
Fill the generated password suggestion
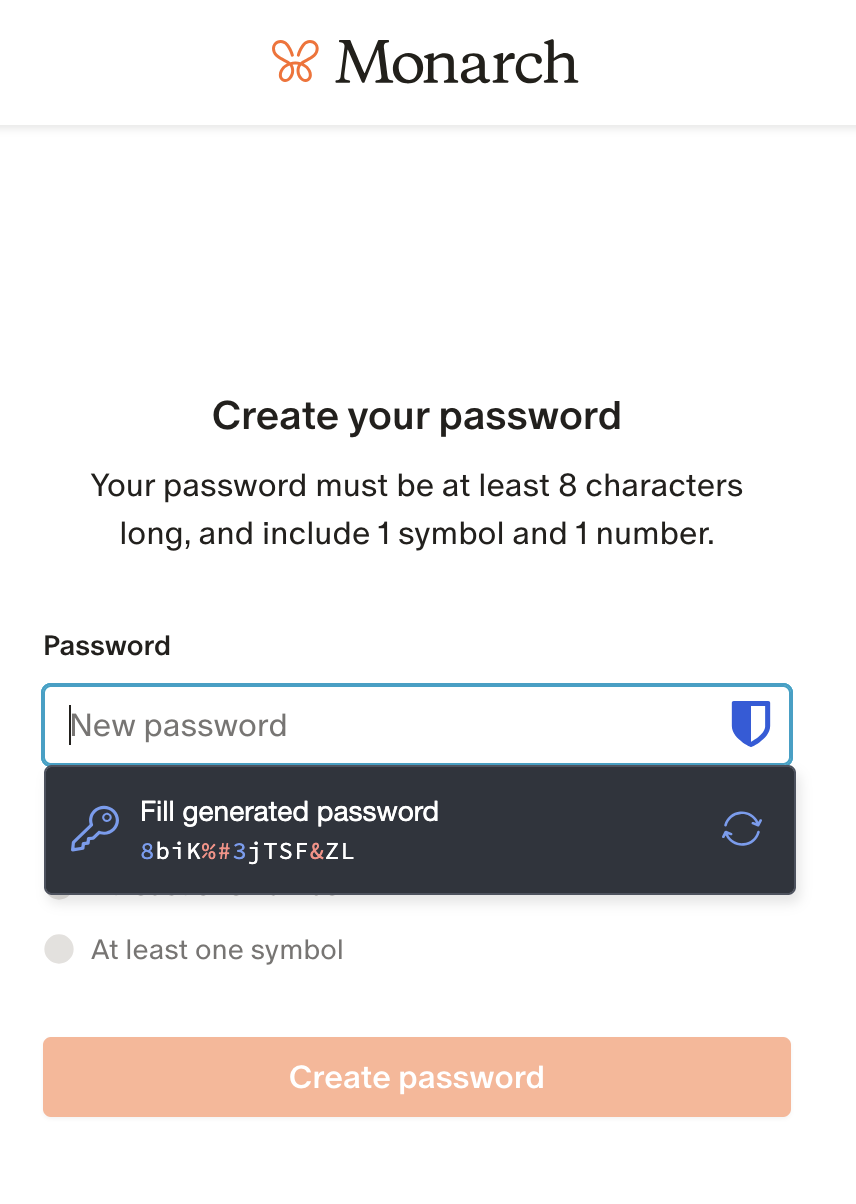coord(290,830)
